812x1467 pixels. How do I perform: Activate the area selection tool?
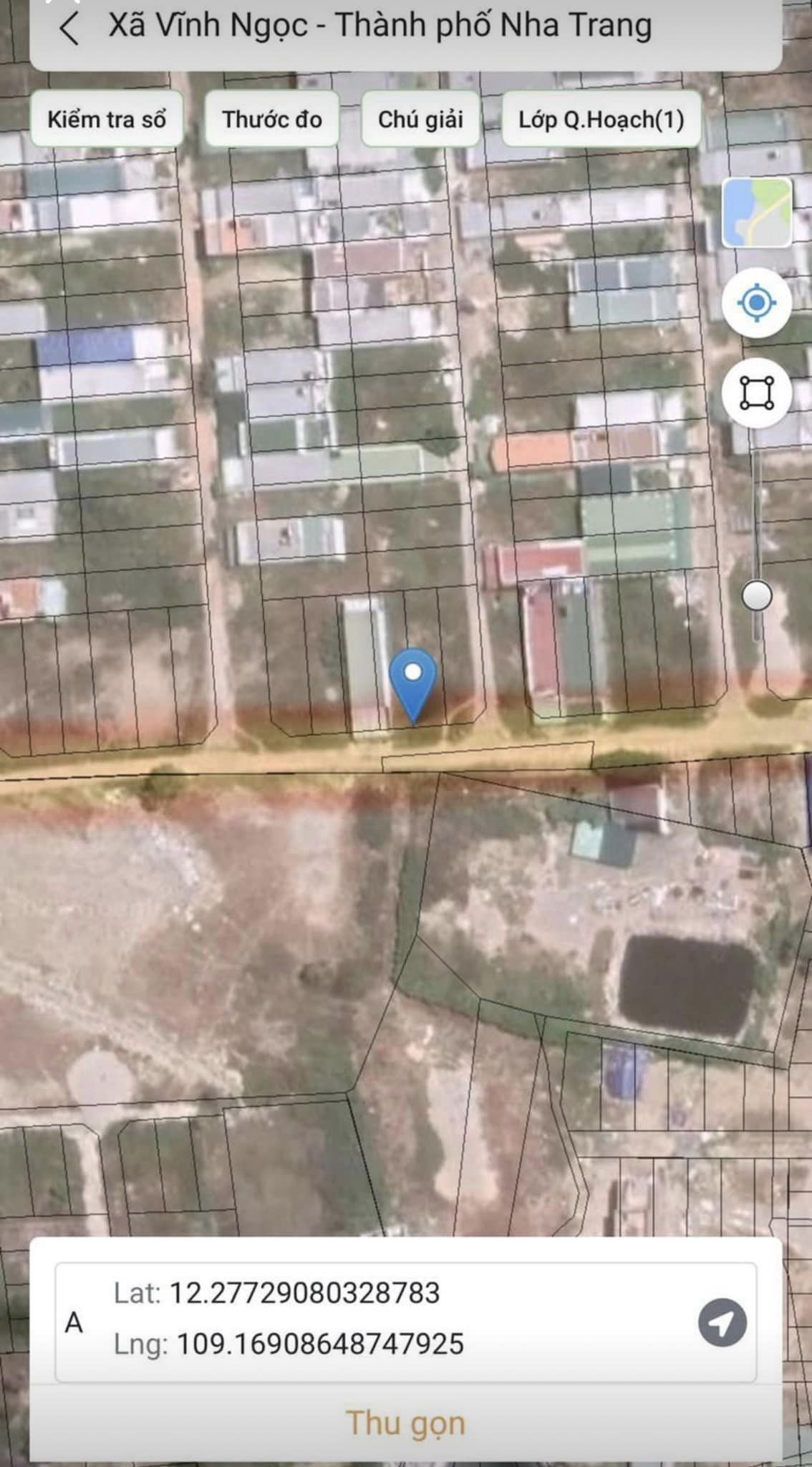pyautogui.click(x=757, y=393)
